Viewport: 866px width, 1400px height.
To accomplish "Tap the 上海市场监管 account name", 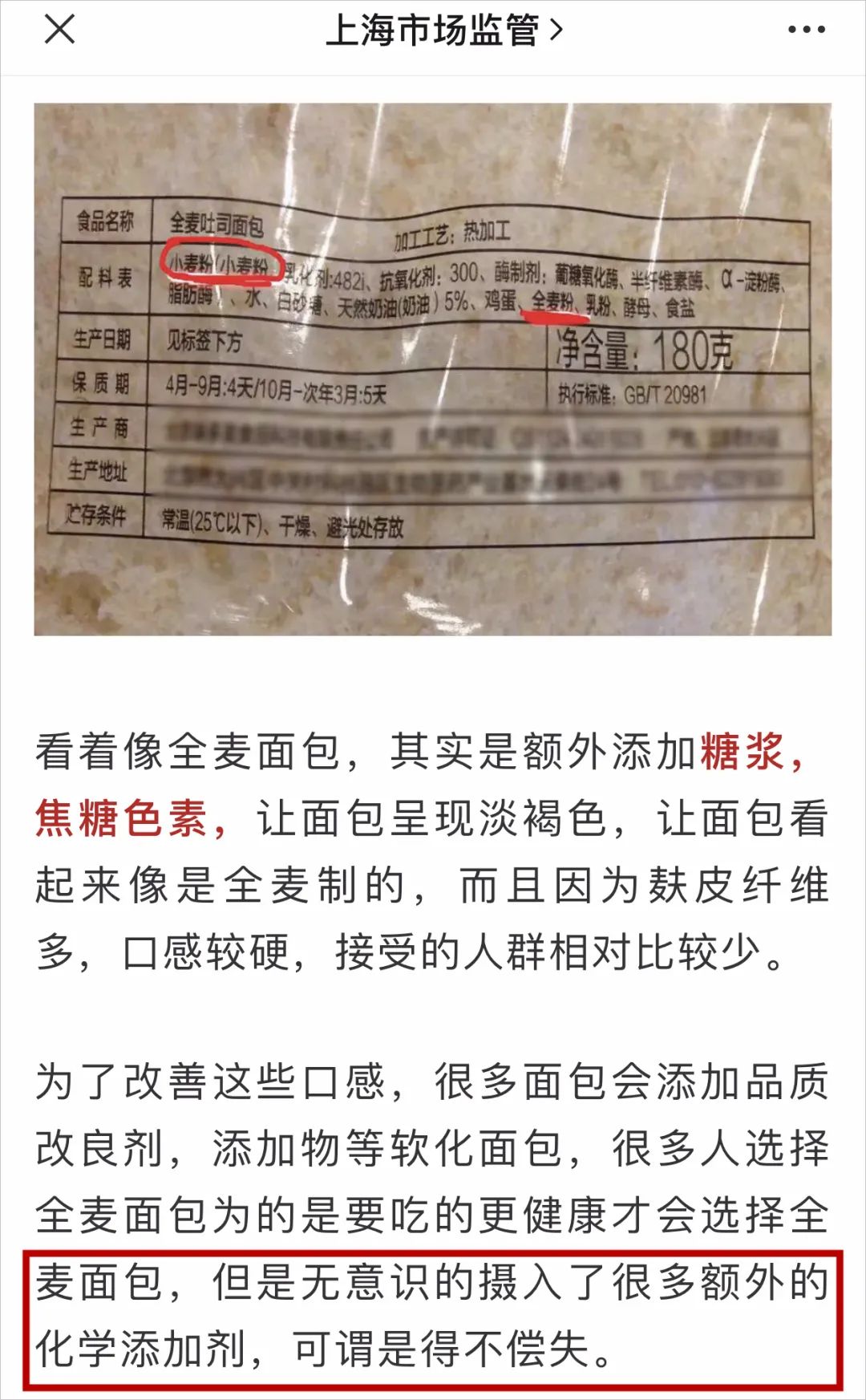I will 433,30.
